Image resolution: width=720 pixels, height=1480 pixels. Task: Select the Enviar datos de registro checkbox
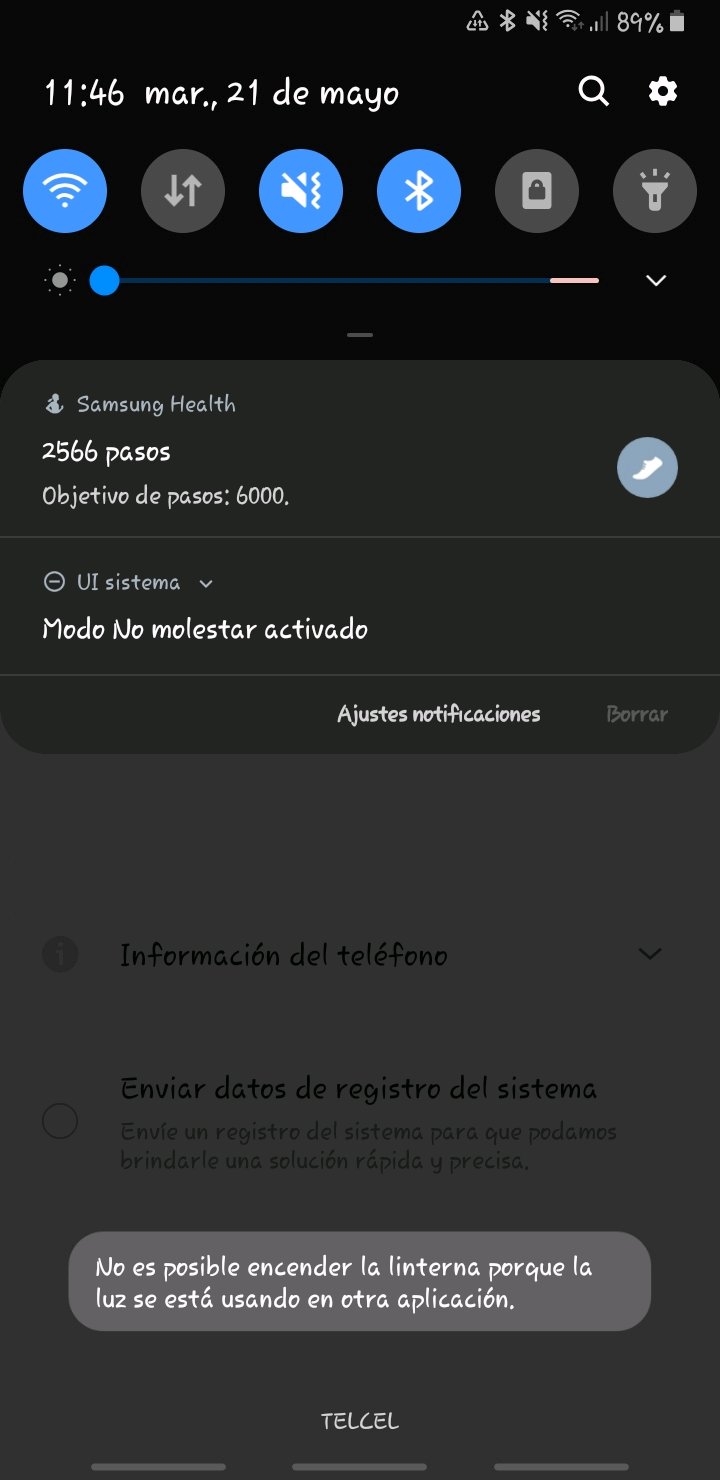[x=60, y=1121]
